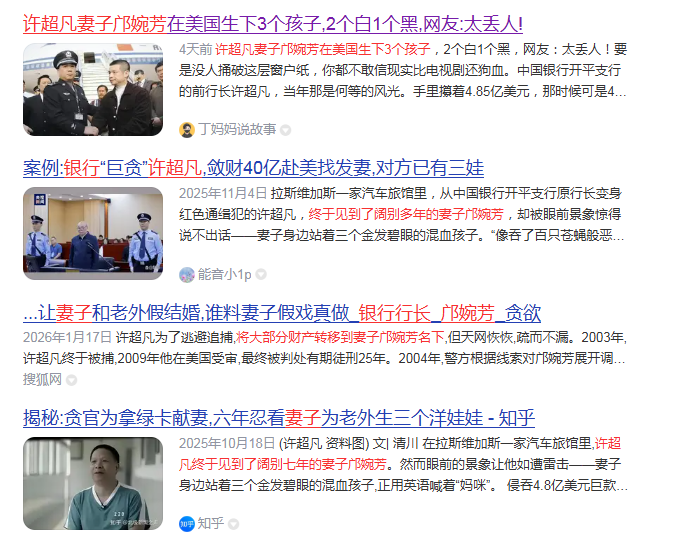Open the 案例:银行"巨贪"许超凡 result link
676x536 pixels.
pyautogui.click(x=253, y=167)
